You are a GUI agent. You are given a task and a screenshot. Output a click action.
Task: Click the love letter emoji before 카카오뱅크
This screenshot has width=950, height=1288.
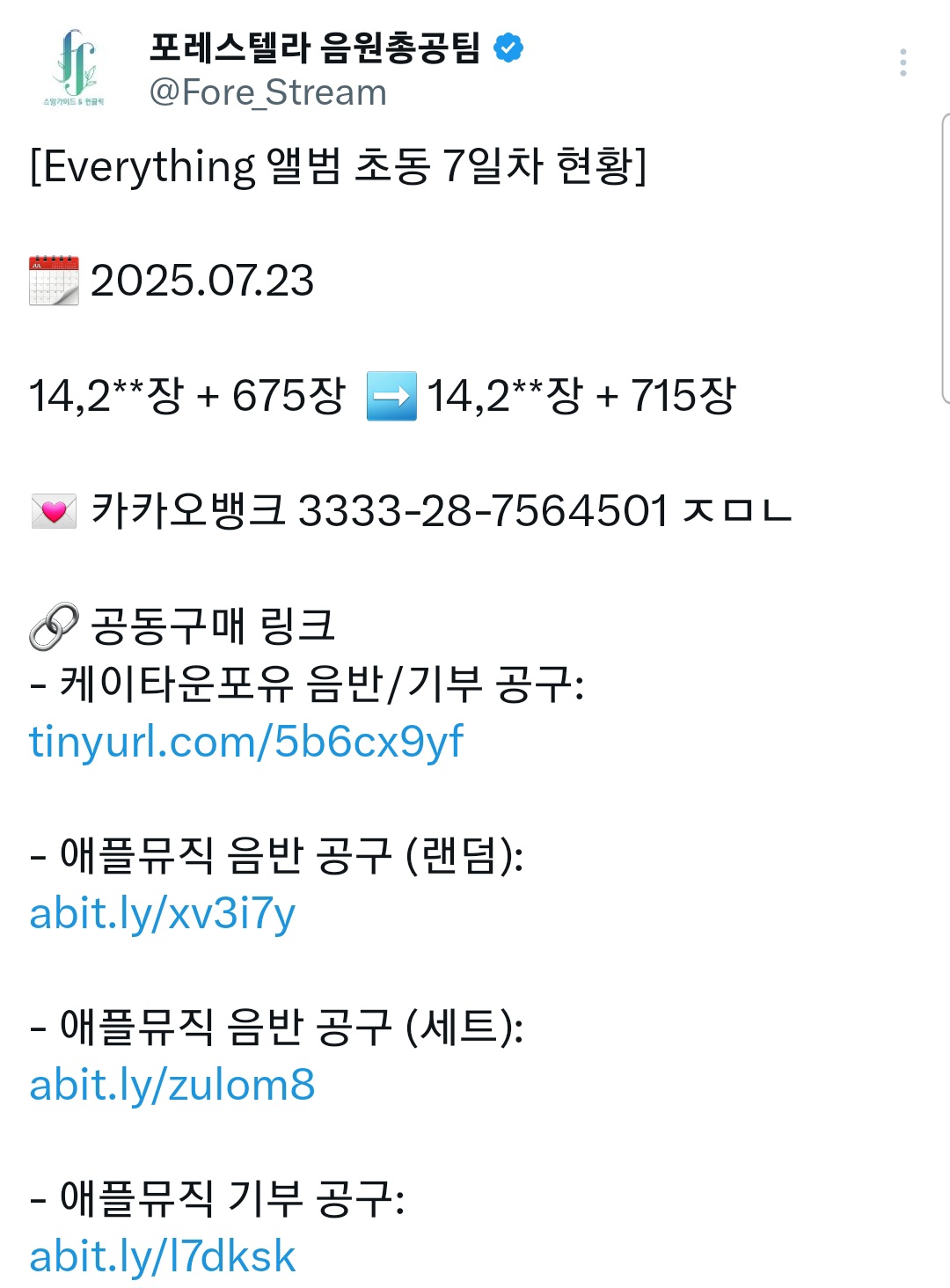[x=53, y=510]
